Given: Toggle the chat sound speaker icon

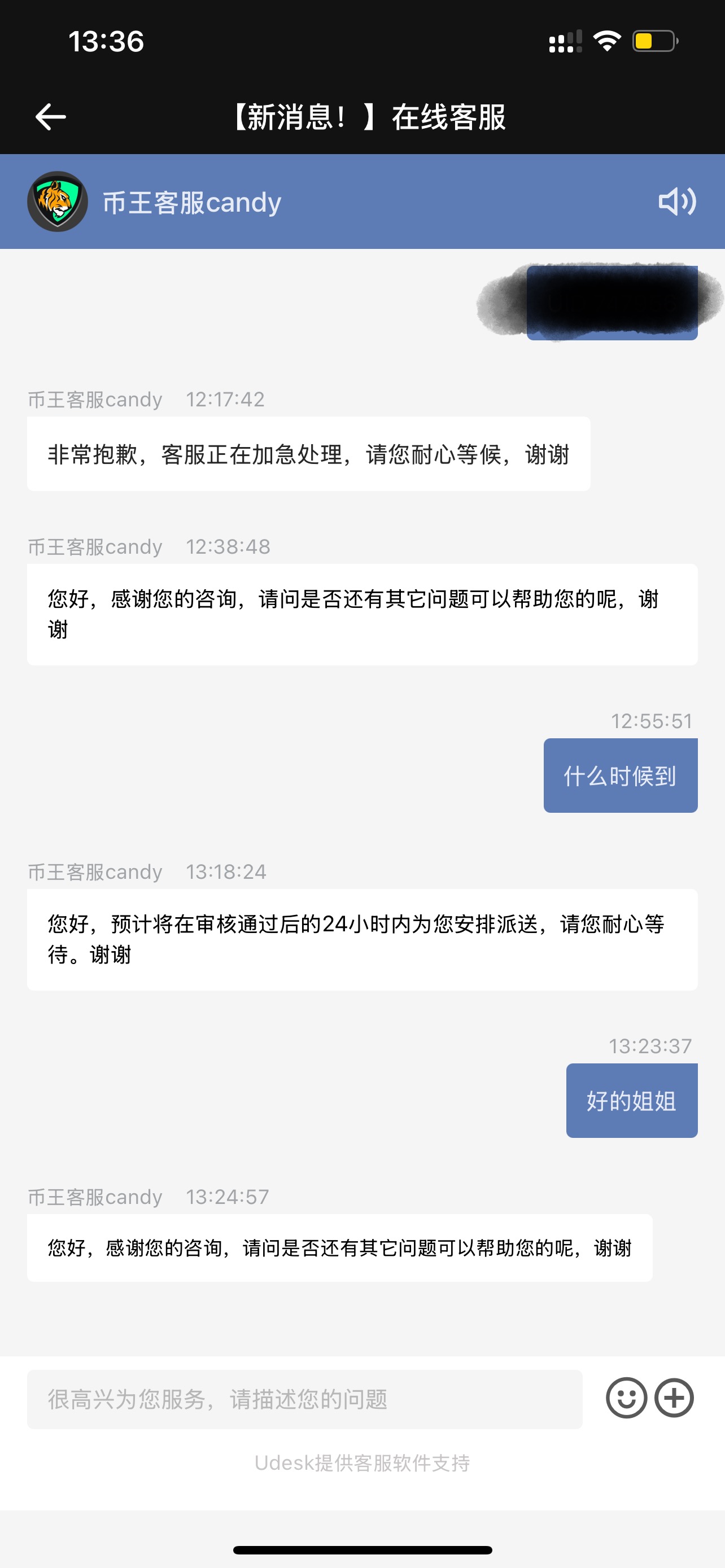Looking at the screenshot, I should click(677, 202).
